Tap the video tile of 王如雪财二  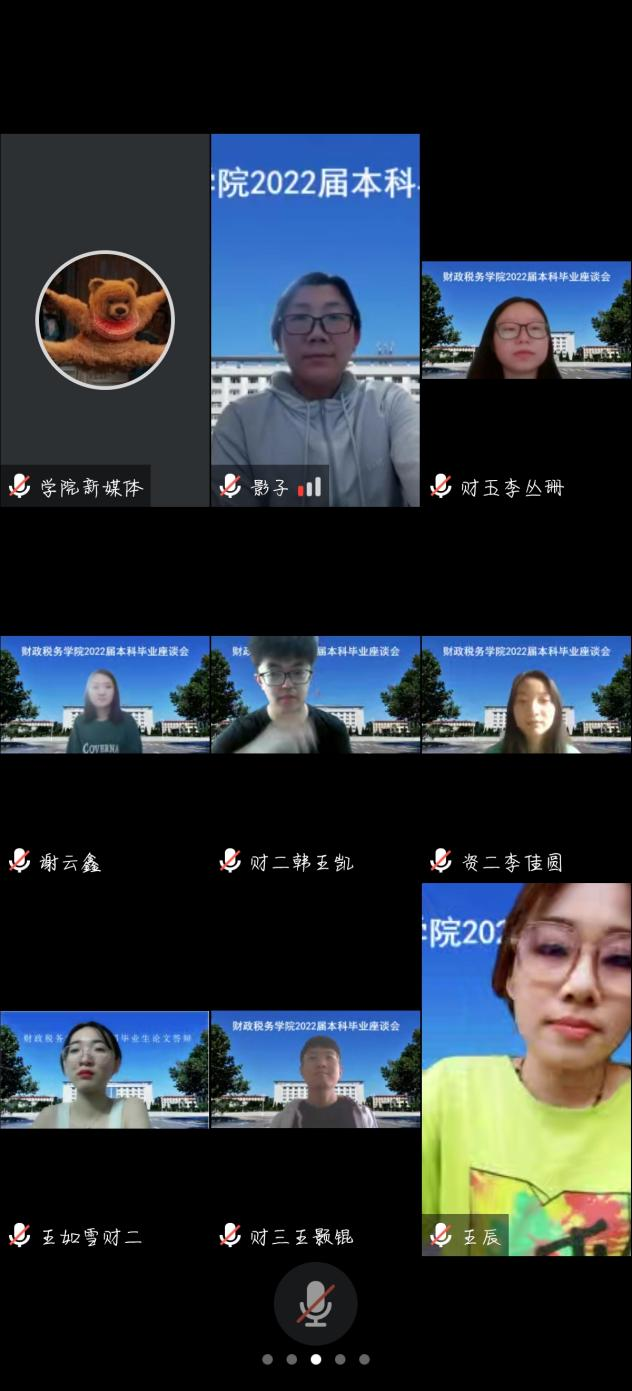105,1069
